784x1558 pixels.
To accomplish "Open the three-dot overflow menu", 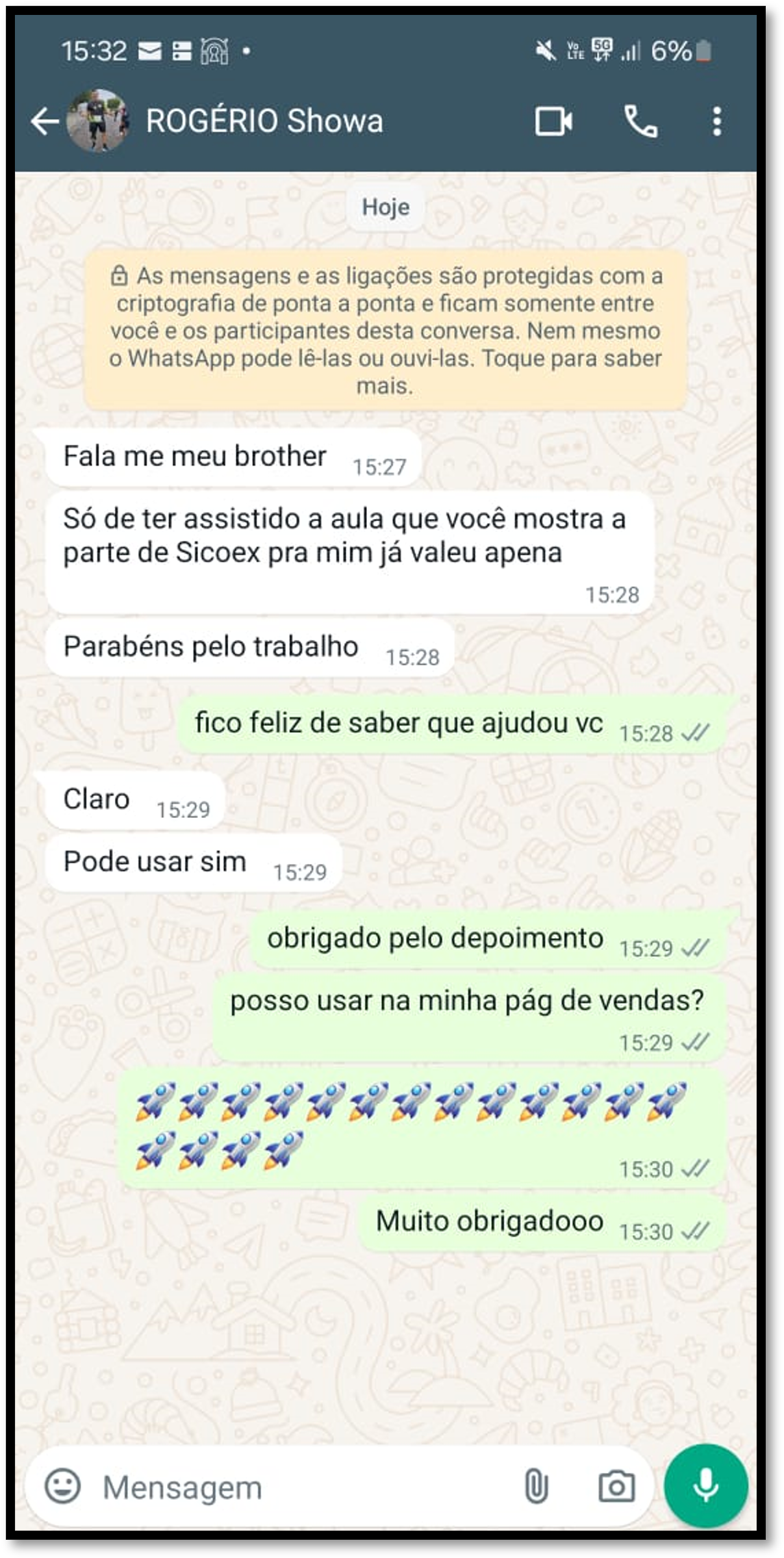I will [x=716, y=121].
